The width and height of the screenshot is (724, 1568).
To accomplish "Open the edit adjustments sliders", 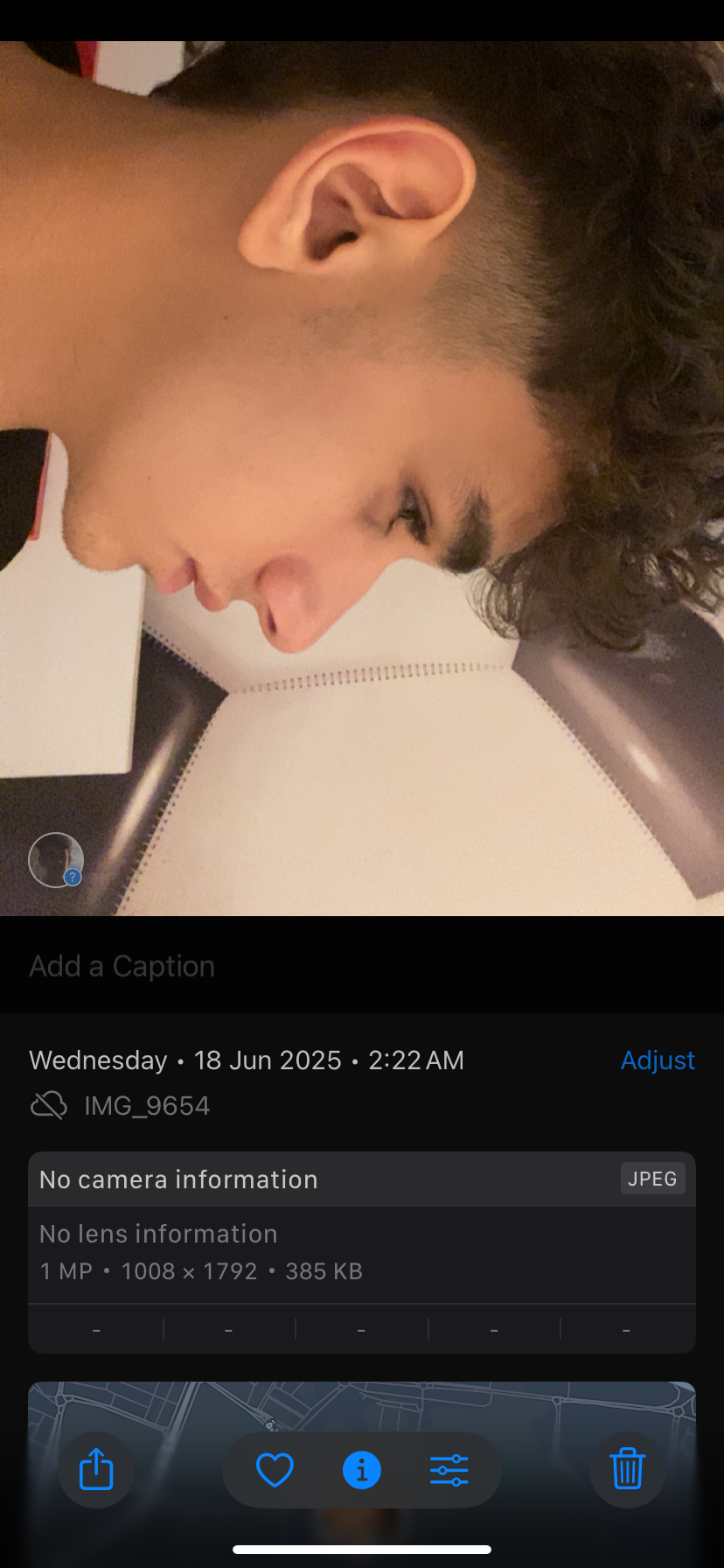I will [x=449, y=1470].
